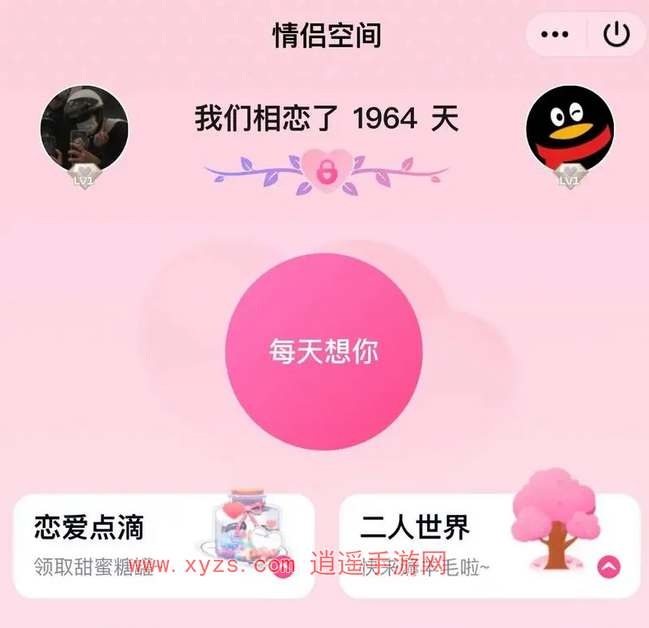Tap the heart lock icon under days count
Image resolution: width=649 pixels, height=628 pixels.
click(325, 171)
